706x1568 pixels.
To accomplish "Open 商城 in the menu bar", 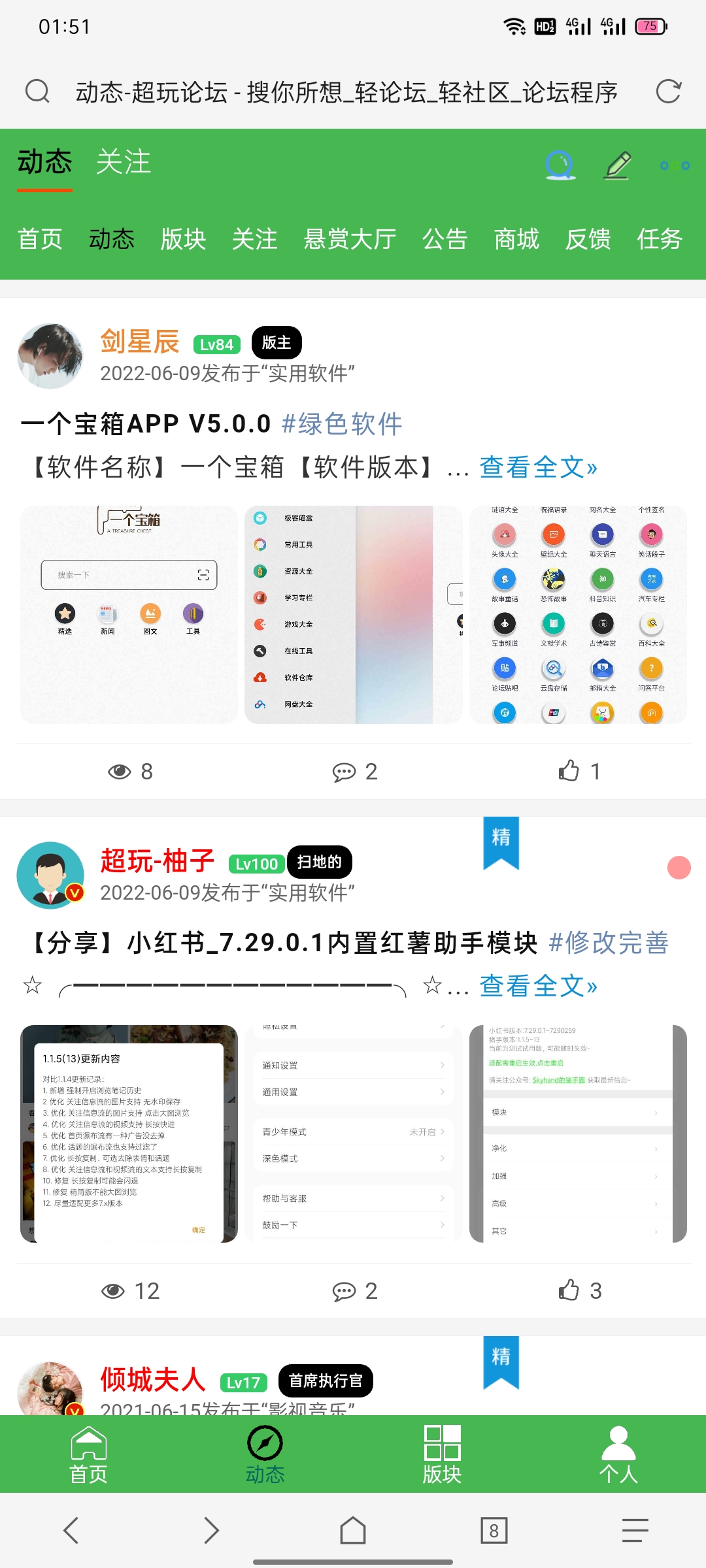I will click(x=516, y=239).
